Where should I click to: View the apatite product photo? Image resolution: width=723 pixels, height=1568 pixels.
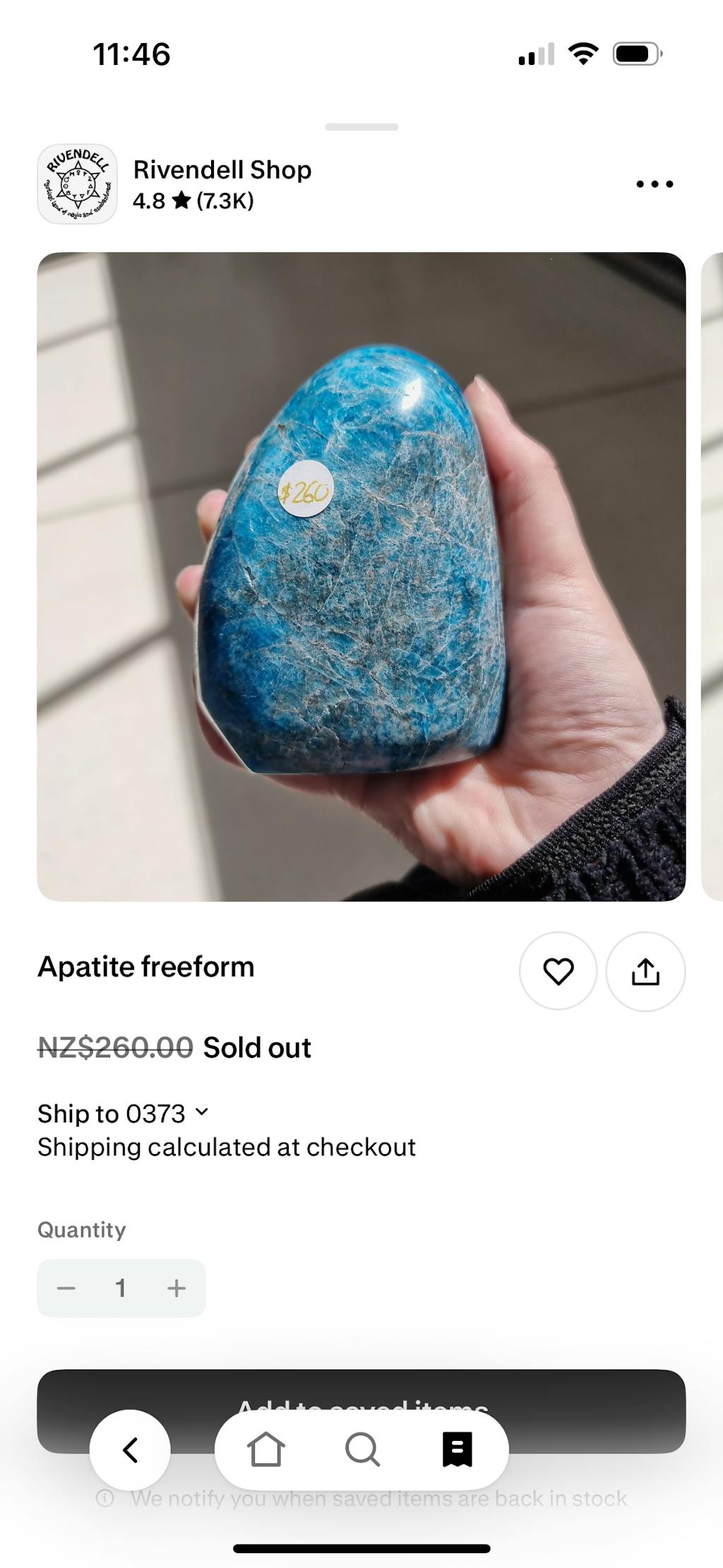point(361,576)
